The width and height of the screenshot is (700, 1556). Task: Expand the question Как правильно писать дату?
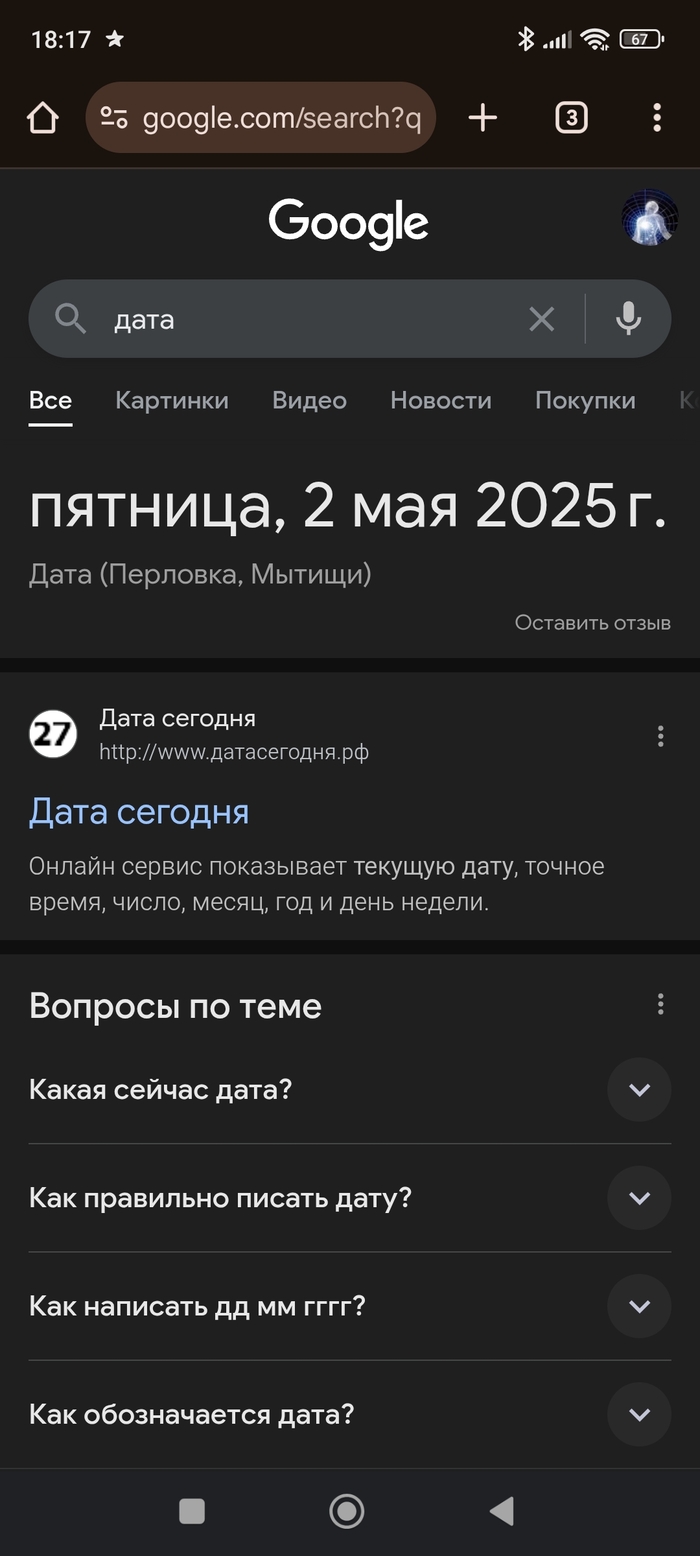(639, 1198)
